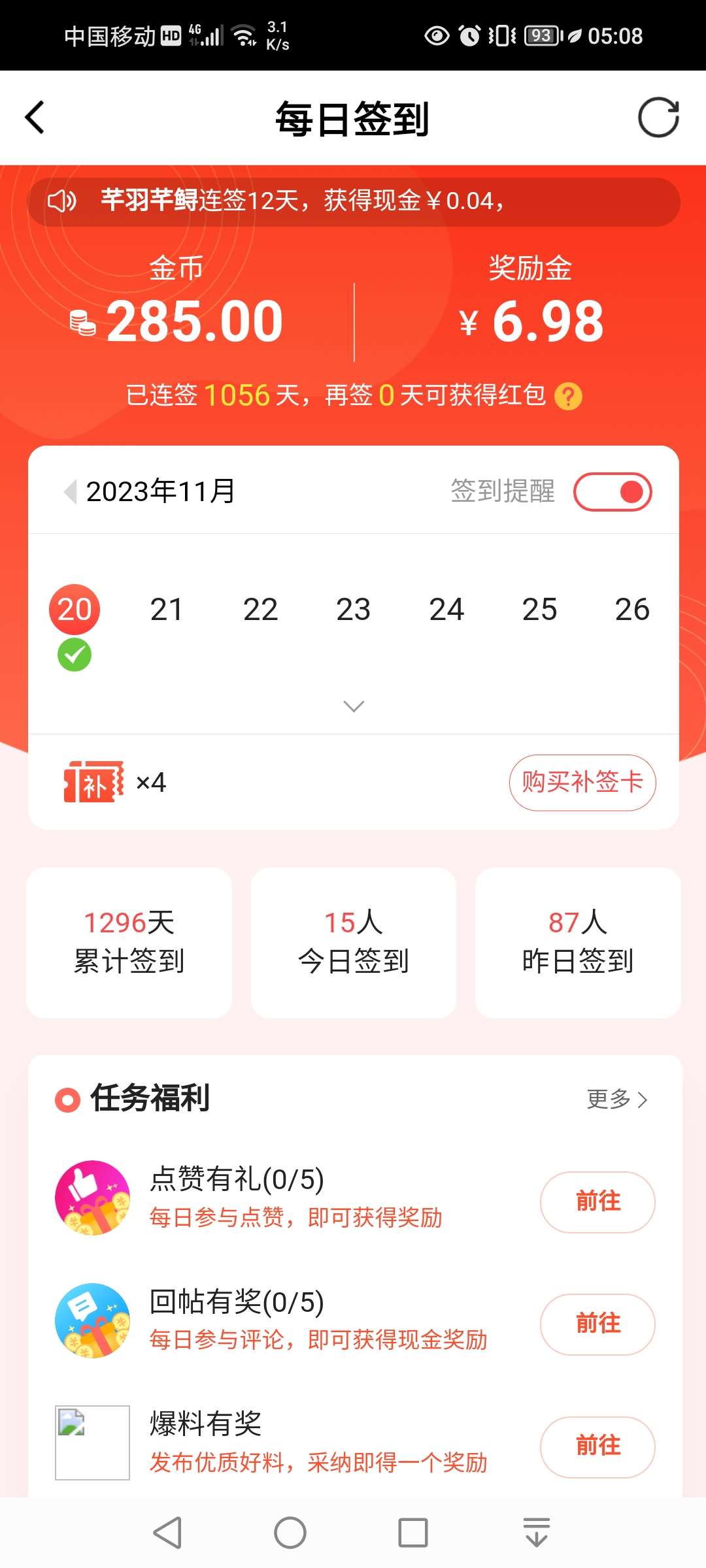This screenshot has width=706, height=1568.
Task: Tap 前往 for 点赞有礼 task
Action: point(597,1201)
